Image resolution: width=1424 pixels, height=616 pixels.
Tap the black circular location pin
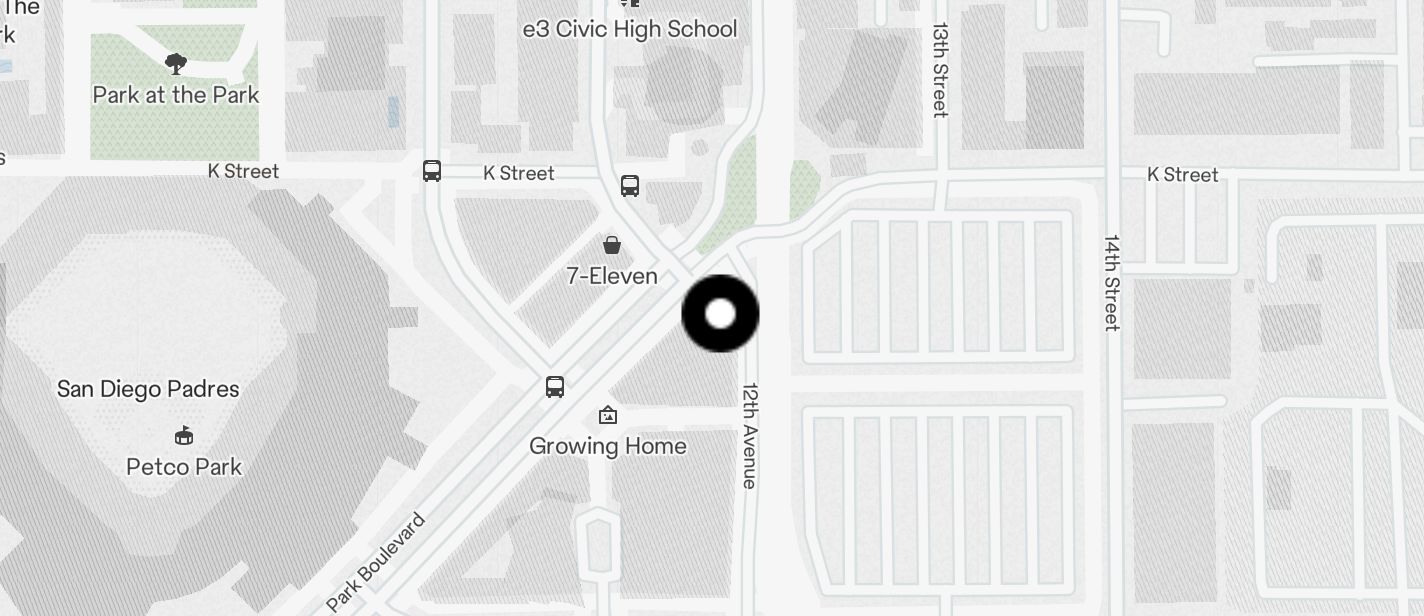[x=720, y=314]
